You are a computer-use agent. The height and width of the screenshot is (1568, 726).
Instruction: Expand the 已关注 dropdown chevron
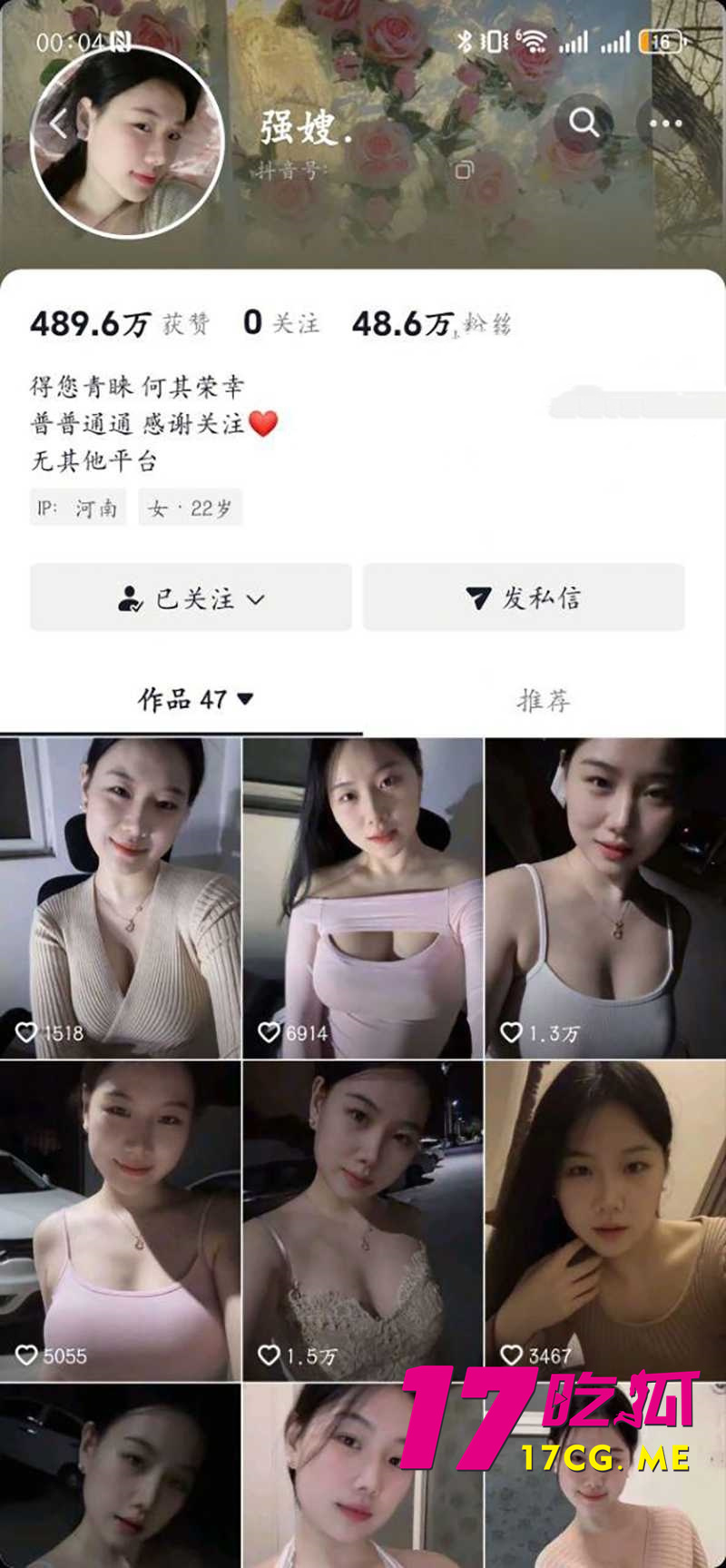258,599
